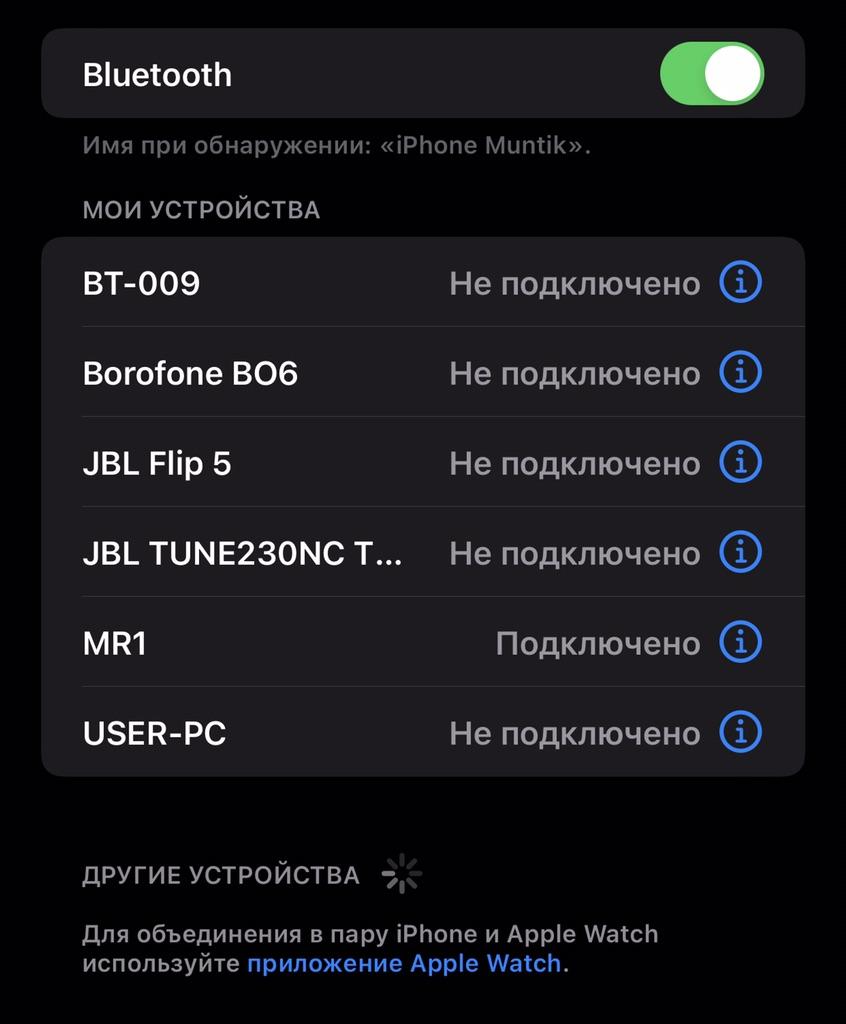View info for JBL TUNE230NC
The height and width of the screenshot is (1024, 846).
point(740,553)
